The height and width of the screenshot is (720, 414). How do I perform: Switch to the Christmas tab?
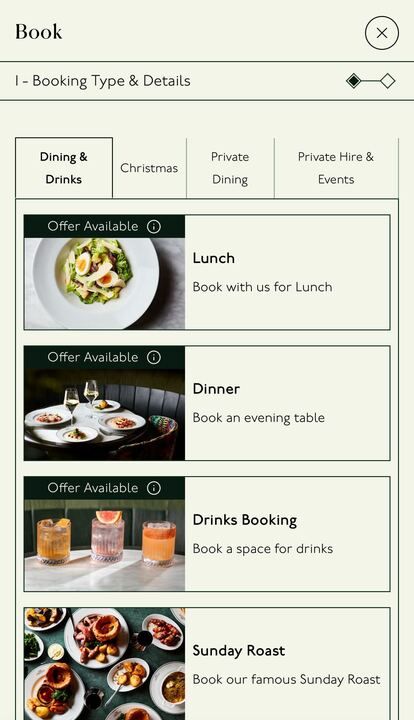(x=149, y=168)
